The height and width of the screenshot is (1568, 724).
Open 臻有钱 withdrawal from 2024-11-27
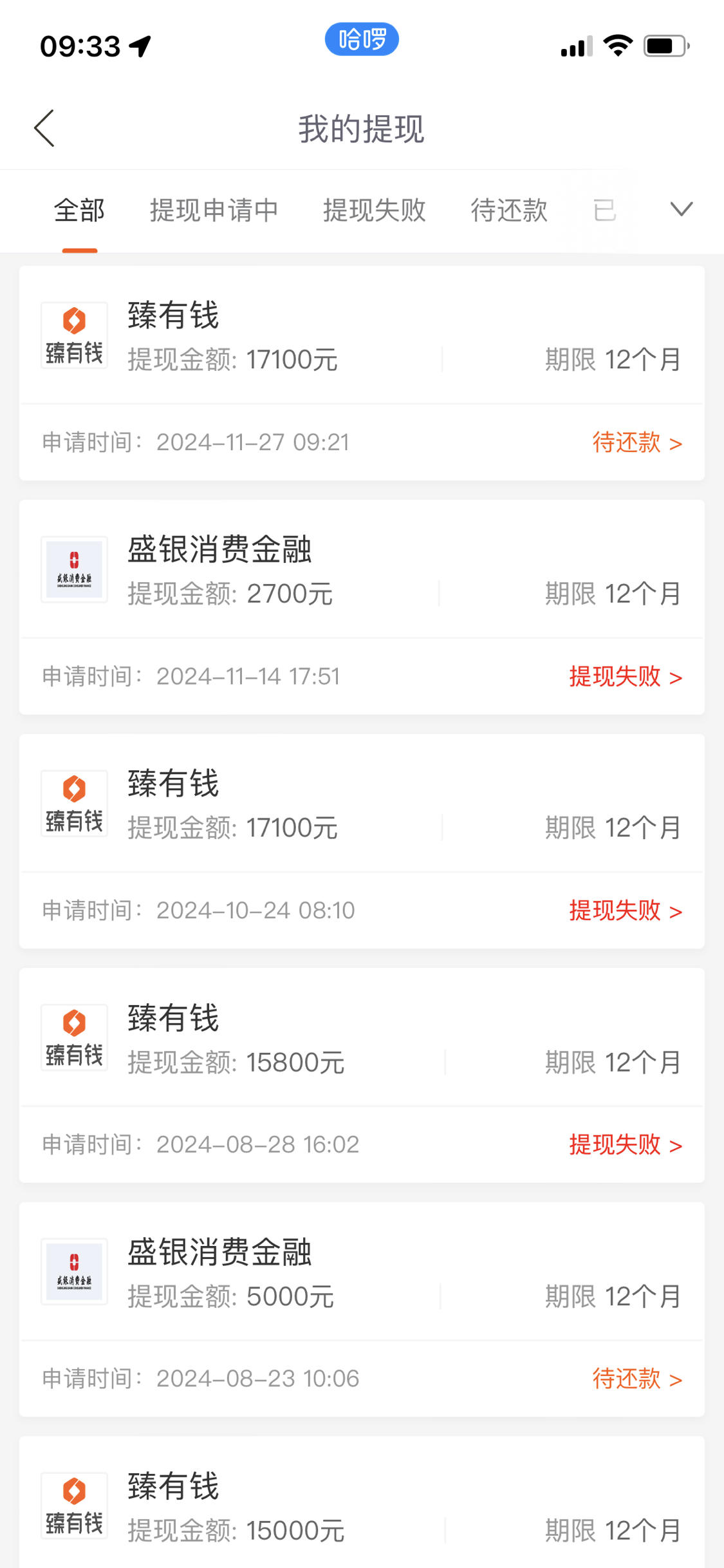coord(362,373)
